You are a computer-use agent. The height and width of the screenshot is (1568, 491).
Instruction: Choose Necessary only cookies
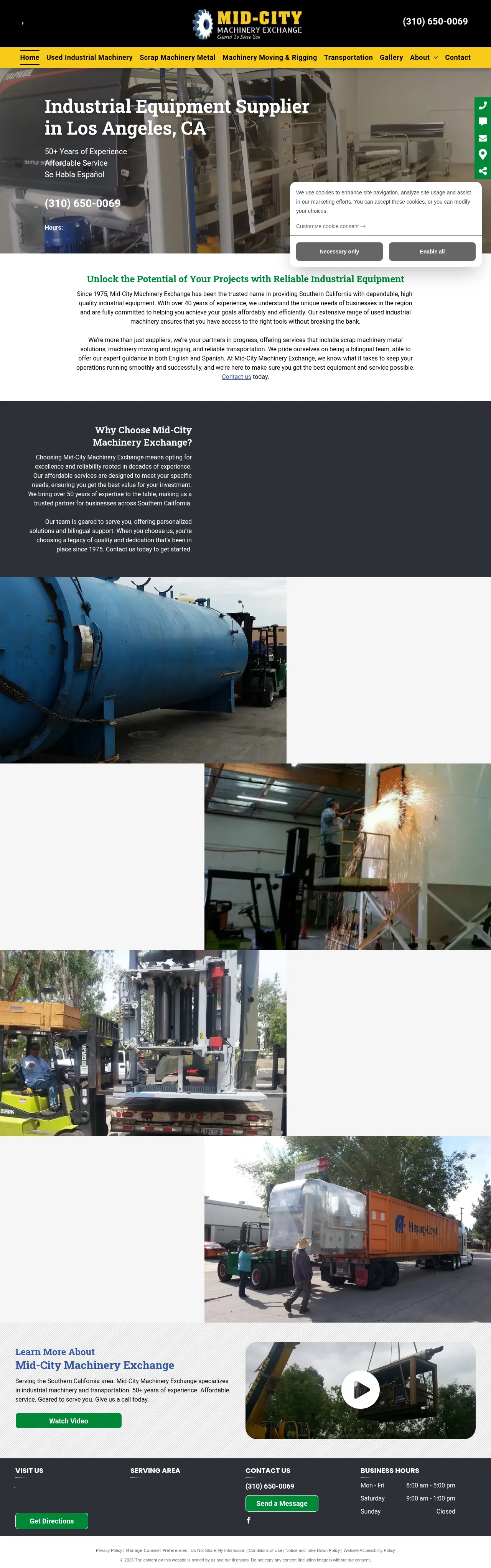[x=339, y=252]
